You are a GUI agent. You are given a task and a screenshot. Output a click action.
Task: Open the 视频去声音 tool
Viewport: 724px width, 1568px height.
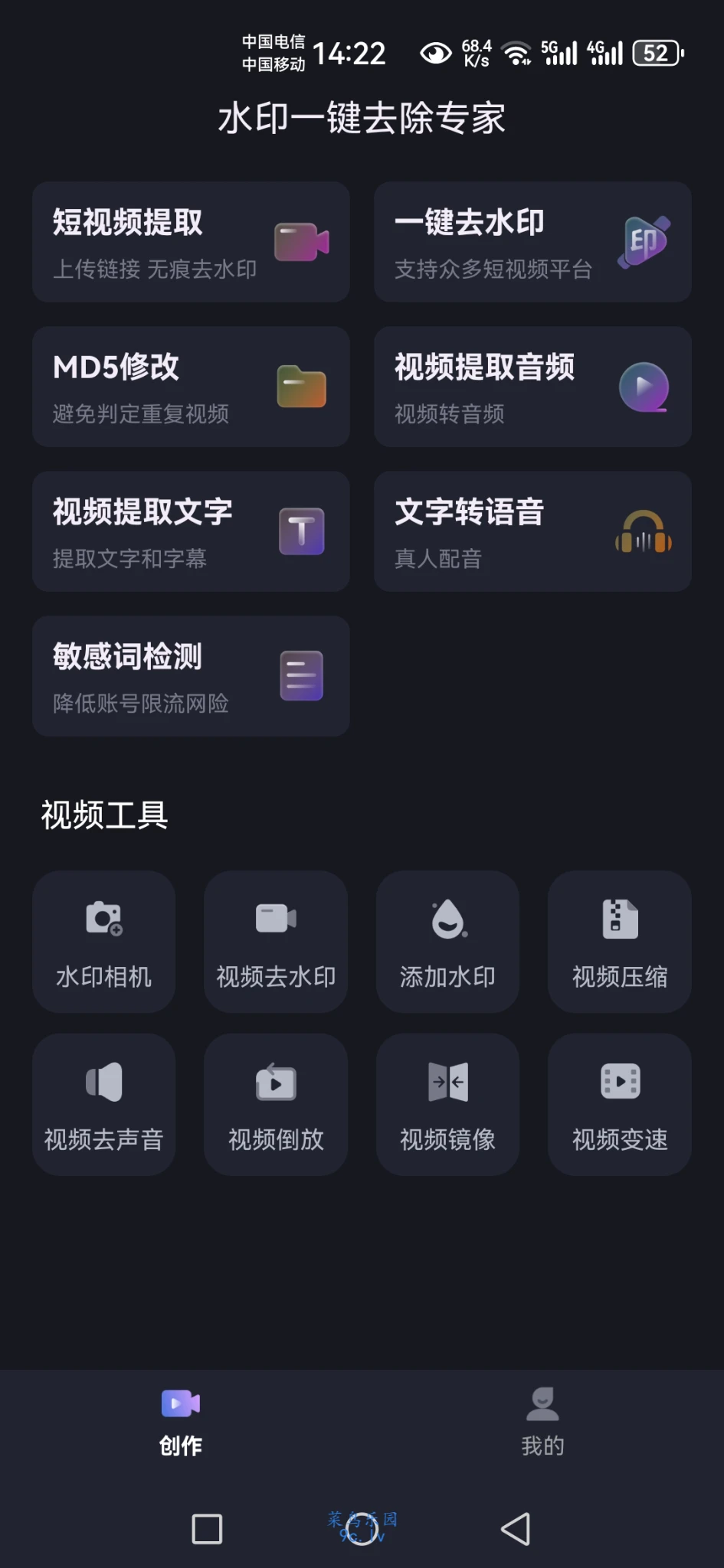(104, 1105)
